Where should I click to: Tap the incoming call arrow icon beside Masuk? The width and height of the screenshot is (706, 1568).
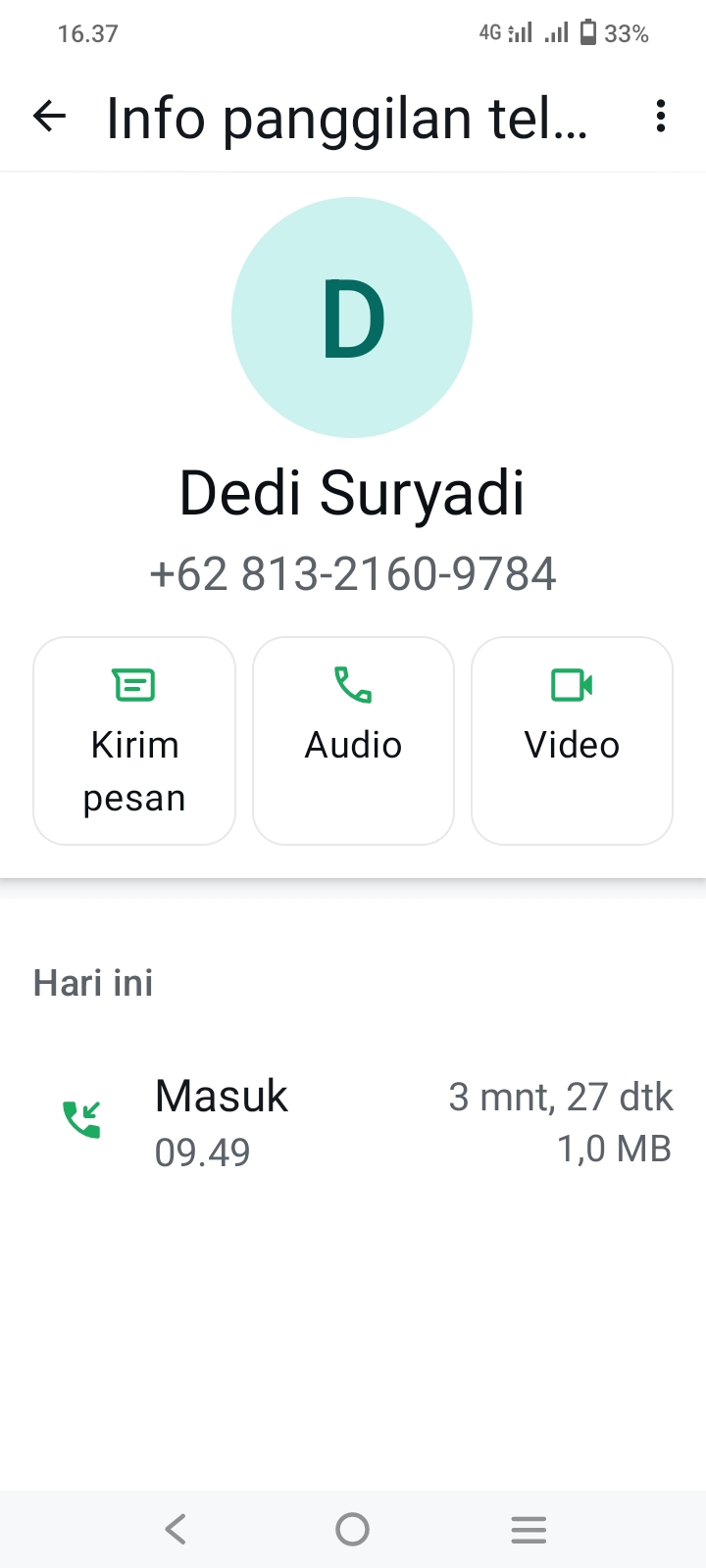tap(82, 1117)
